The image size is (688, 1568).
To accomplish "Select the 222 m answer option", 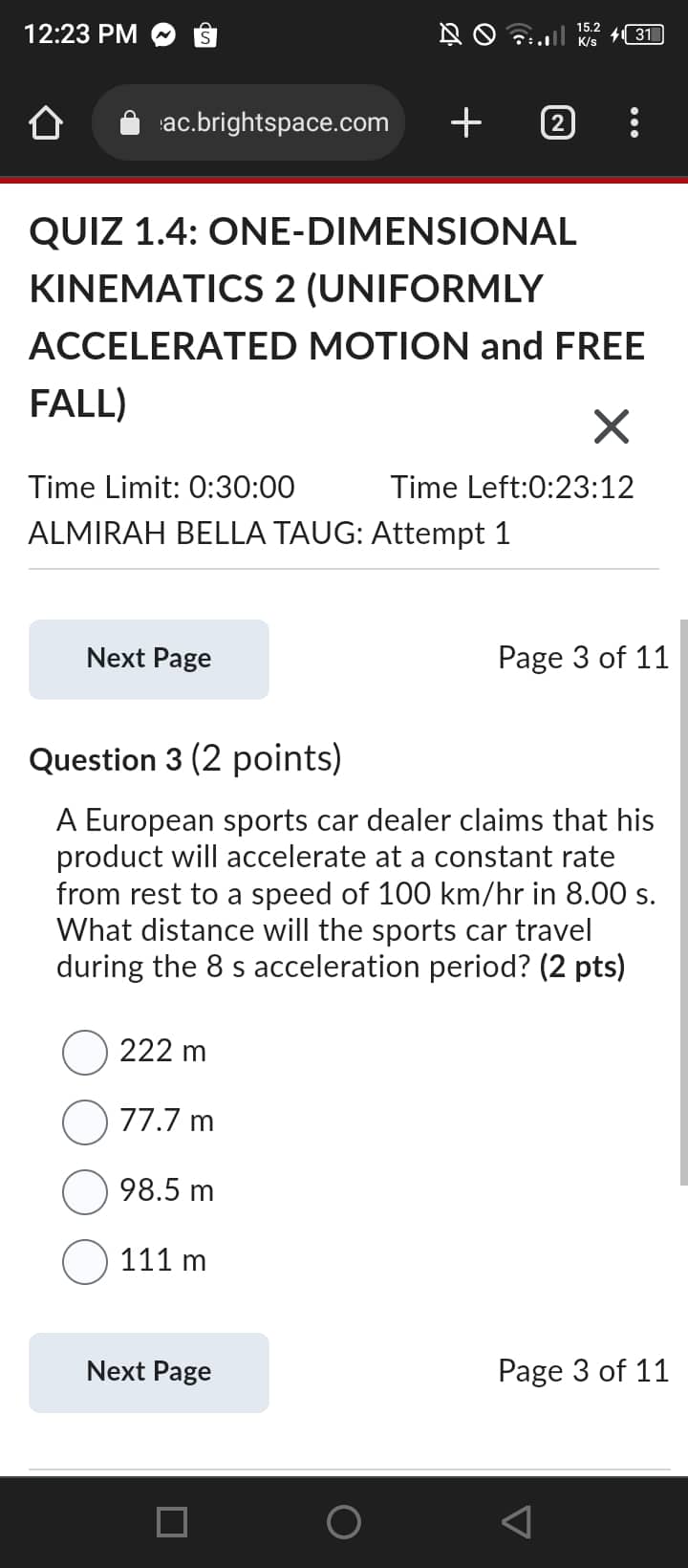I will [x=84, y=1052].
